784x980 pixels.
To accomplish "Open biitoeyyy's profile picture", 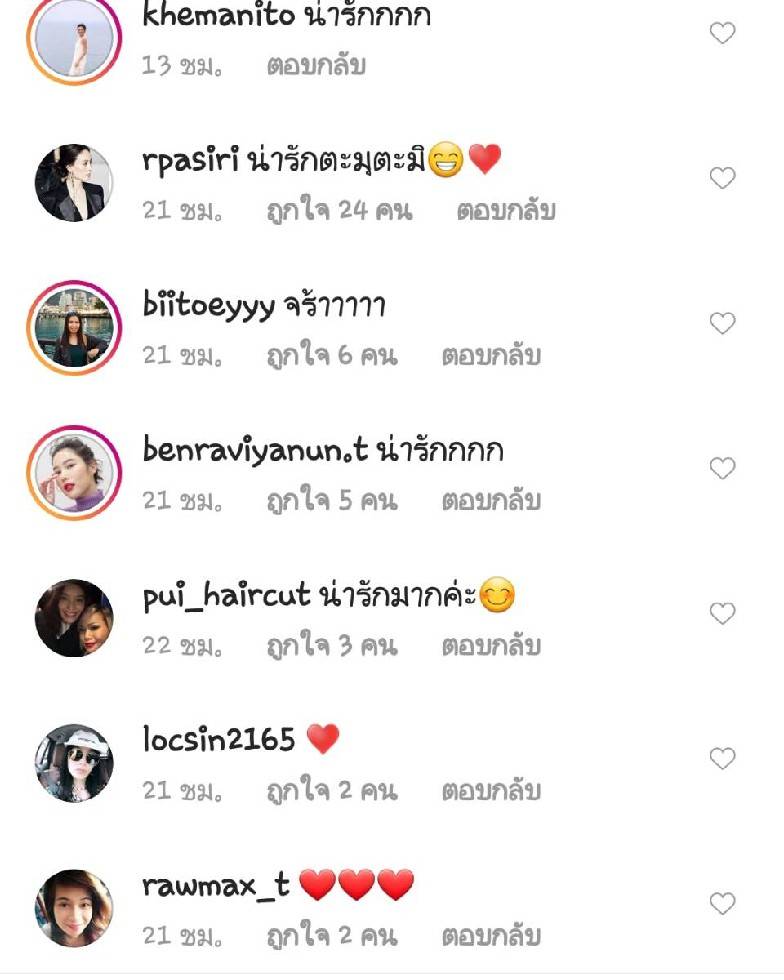I will click(74, 328).
